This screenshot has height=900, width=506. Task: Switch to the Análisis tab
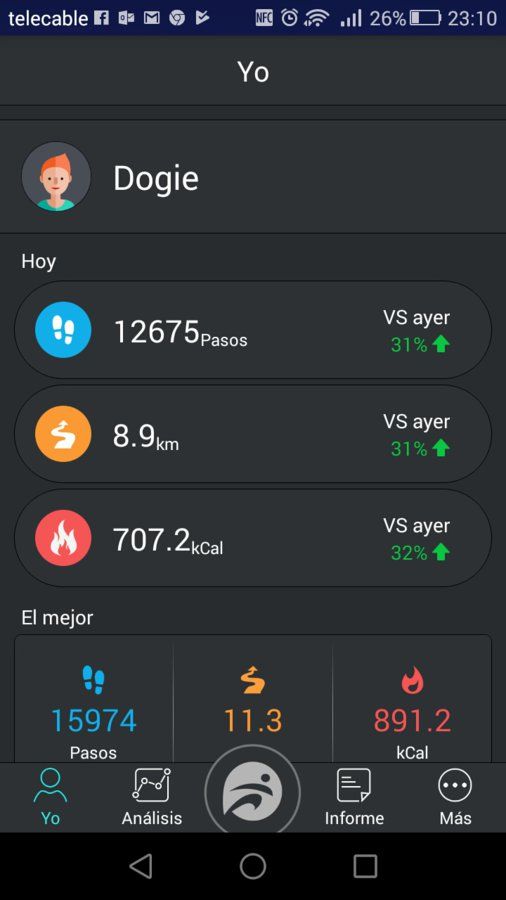coord(151,797)
